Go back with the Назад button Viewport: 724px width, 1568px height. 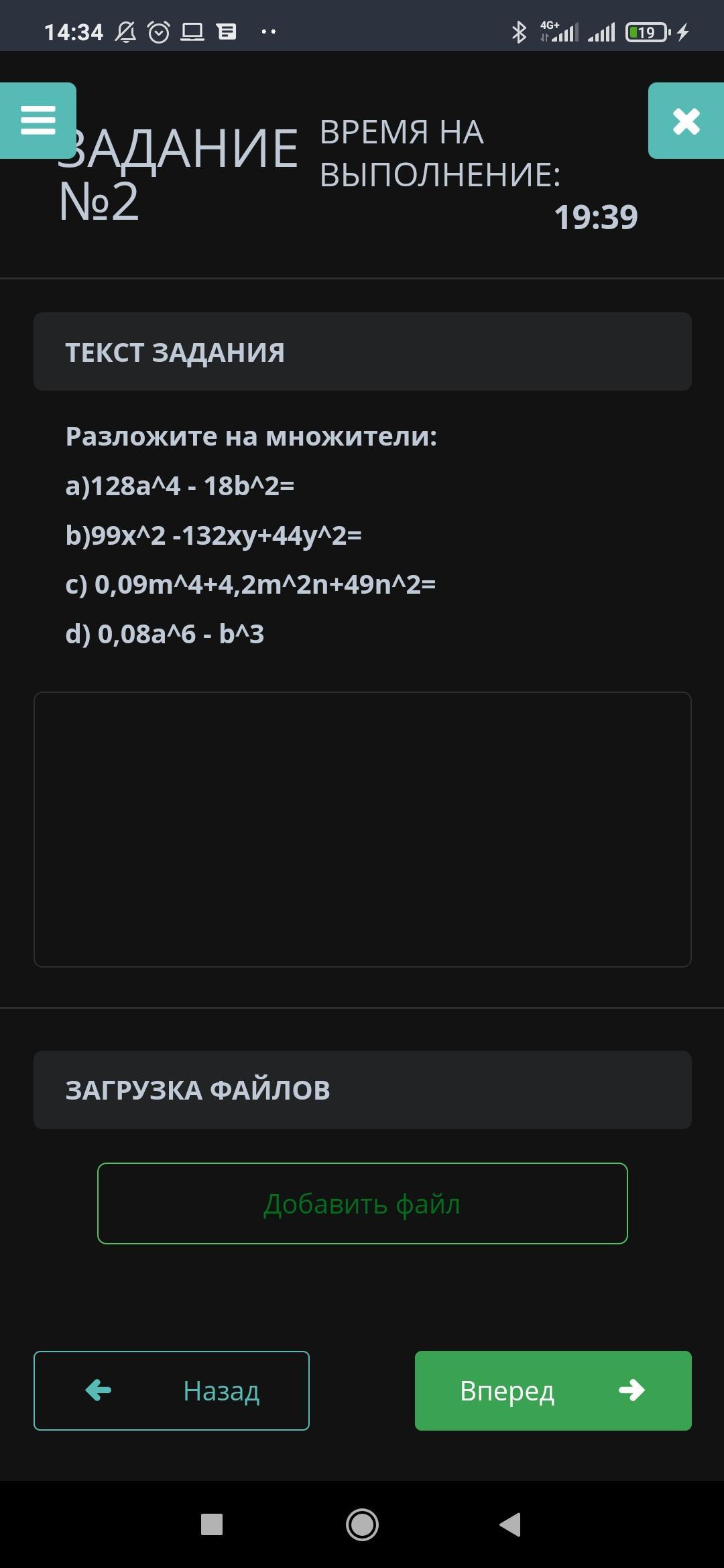(x=172, y=1390)
